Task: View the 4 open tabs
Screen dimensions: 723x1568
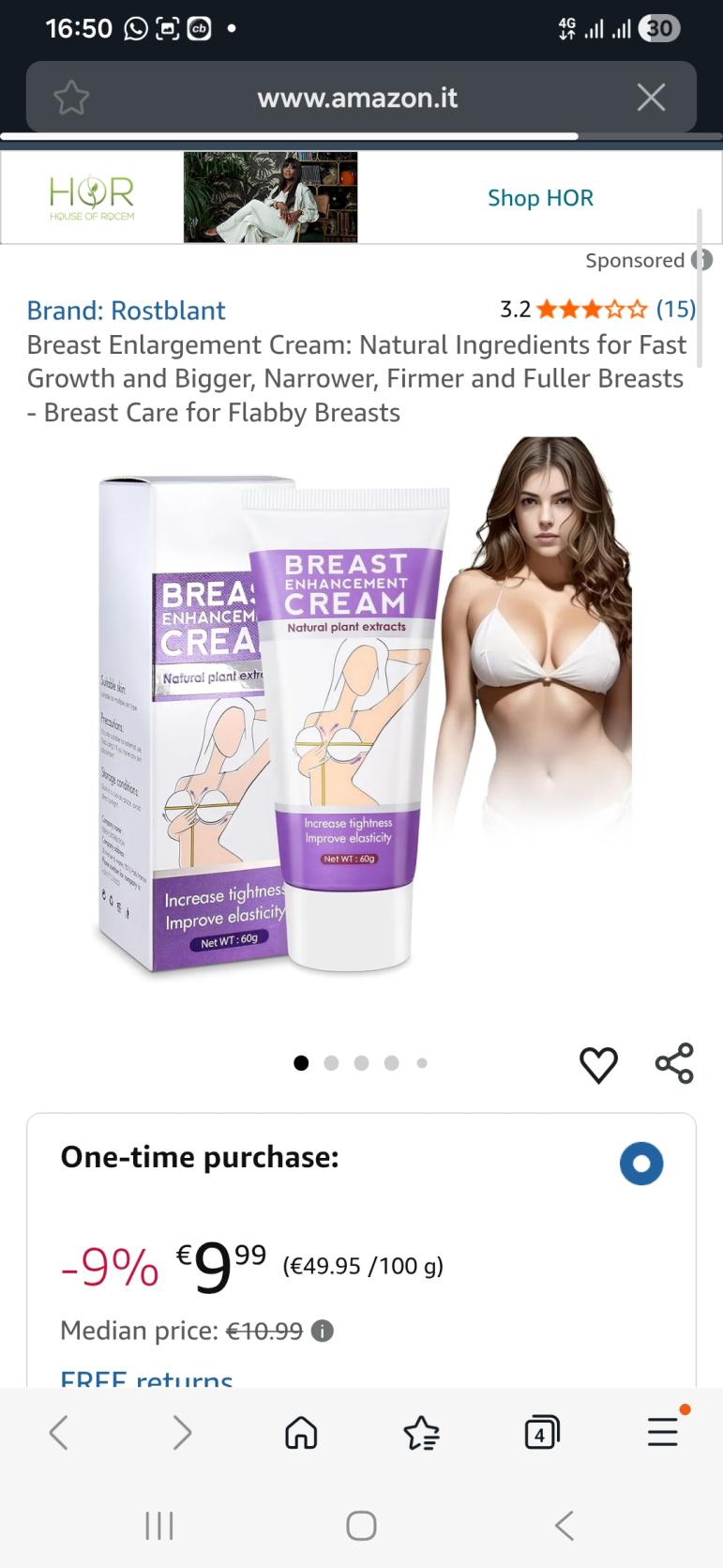Action: click(x=541, y=1433)
